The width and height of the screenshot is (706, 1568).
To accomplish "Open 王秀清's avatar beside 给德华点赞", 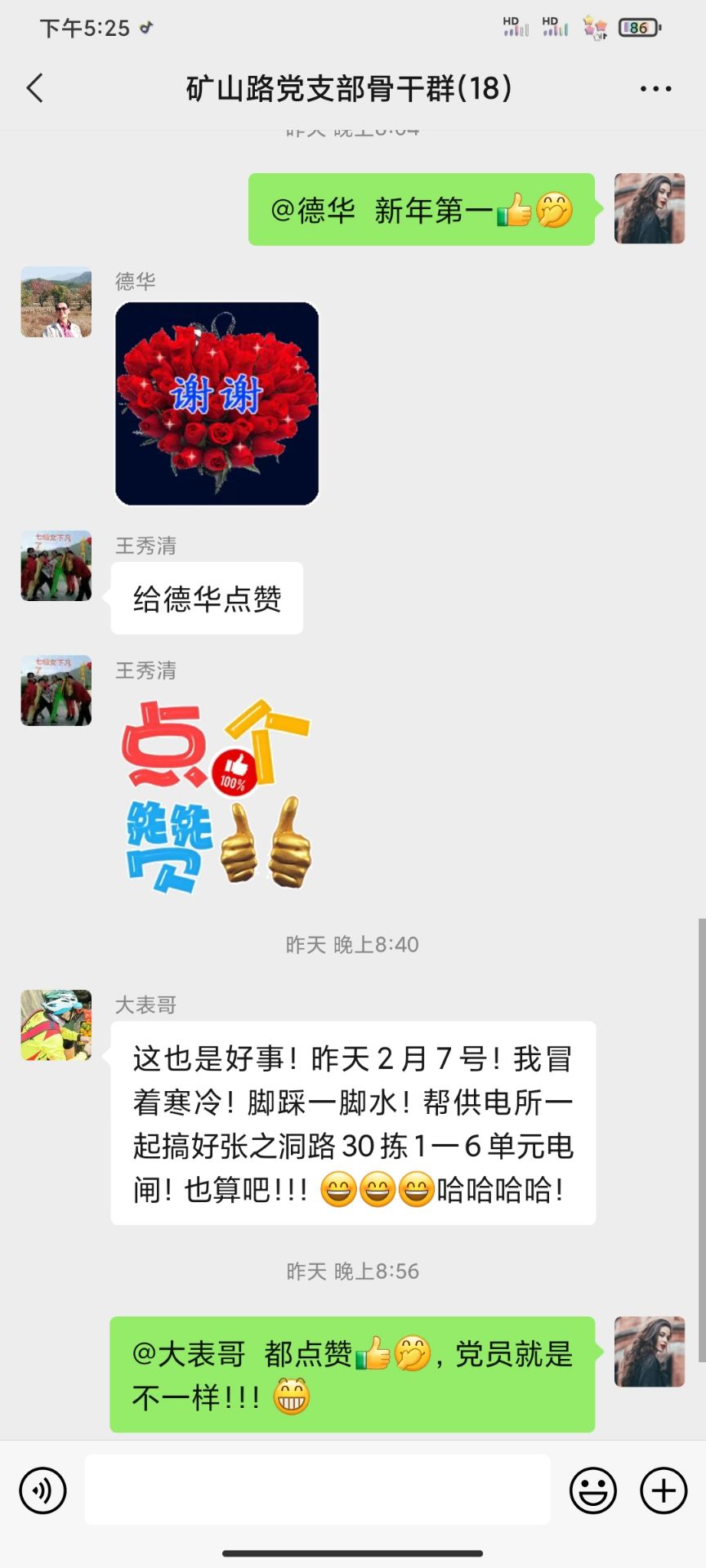I will tap(56, 566).
